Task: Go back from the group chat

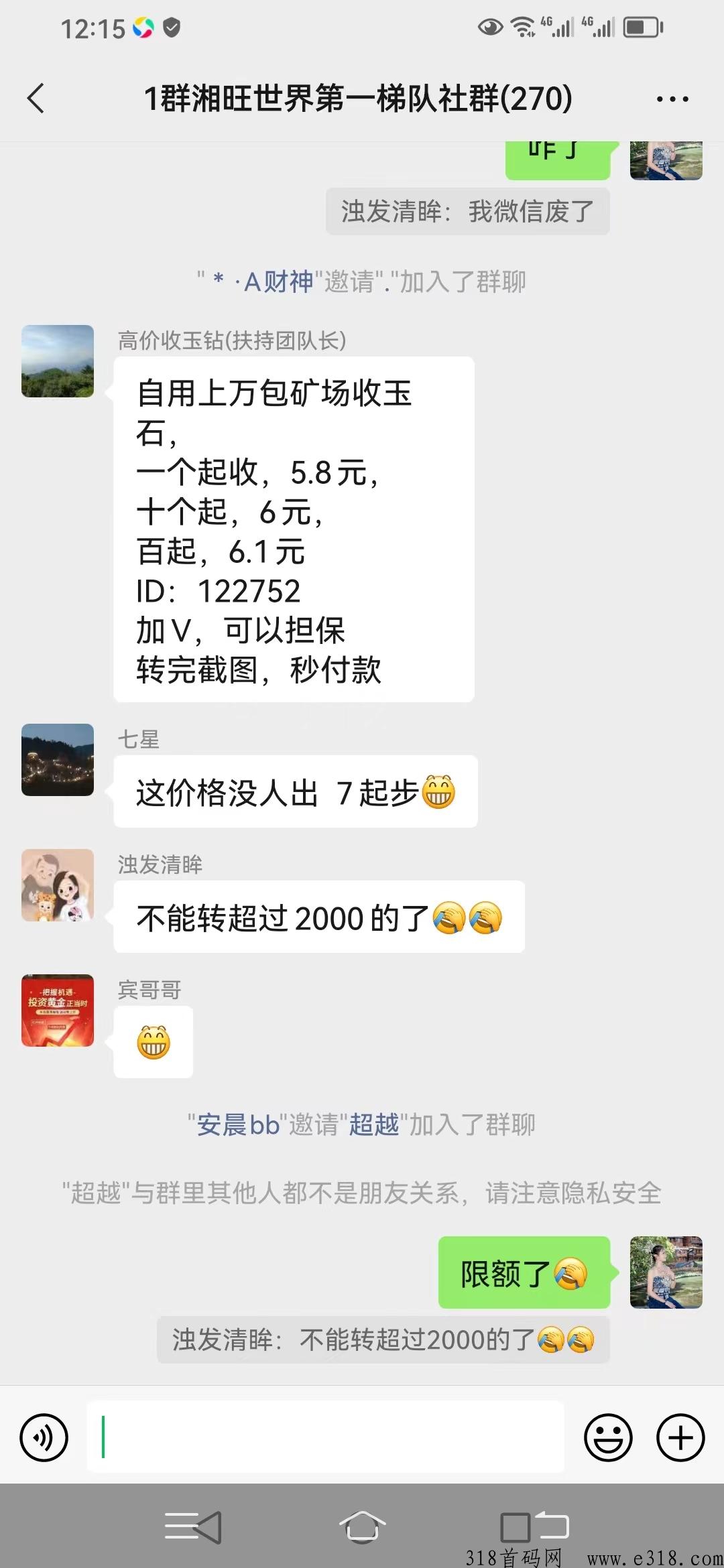Action: coord(36,99)
